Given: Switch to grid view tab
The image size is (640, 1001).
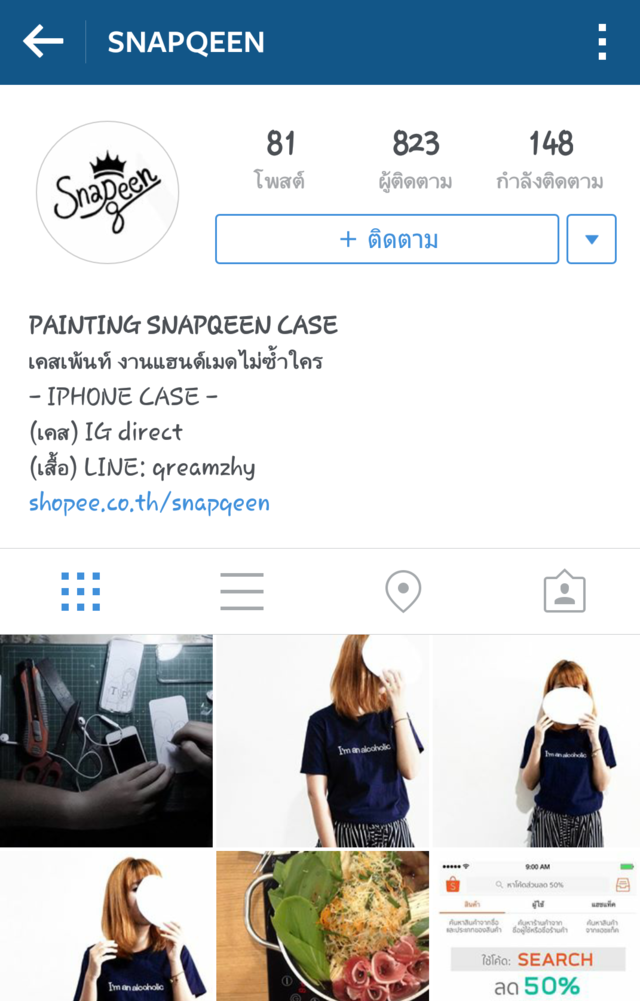Looking at the screenshot, I should (x=80, y=592).
